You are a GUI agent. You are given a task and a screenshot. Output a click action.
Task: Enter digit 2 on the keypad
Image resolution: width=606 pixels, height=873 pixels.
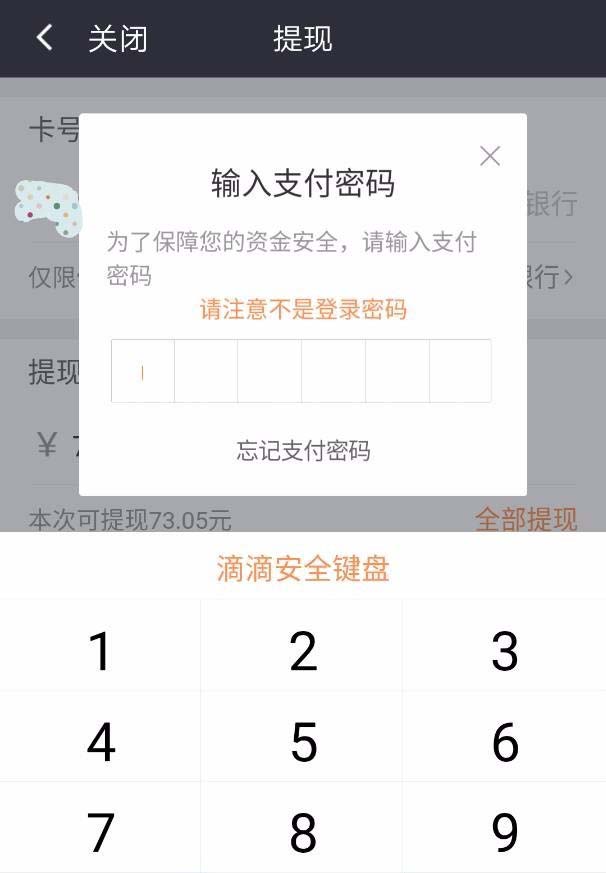coord(303,651)
